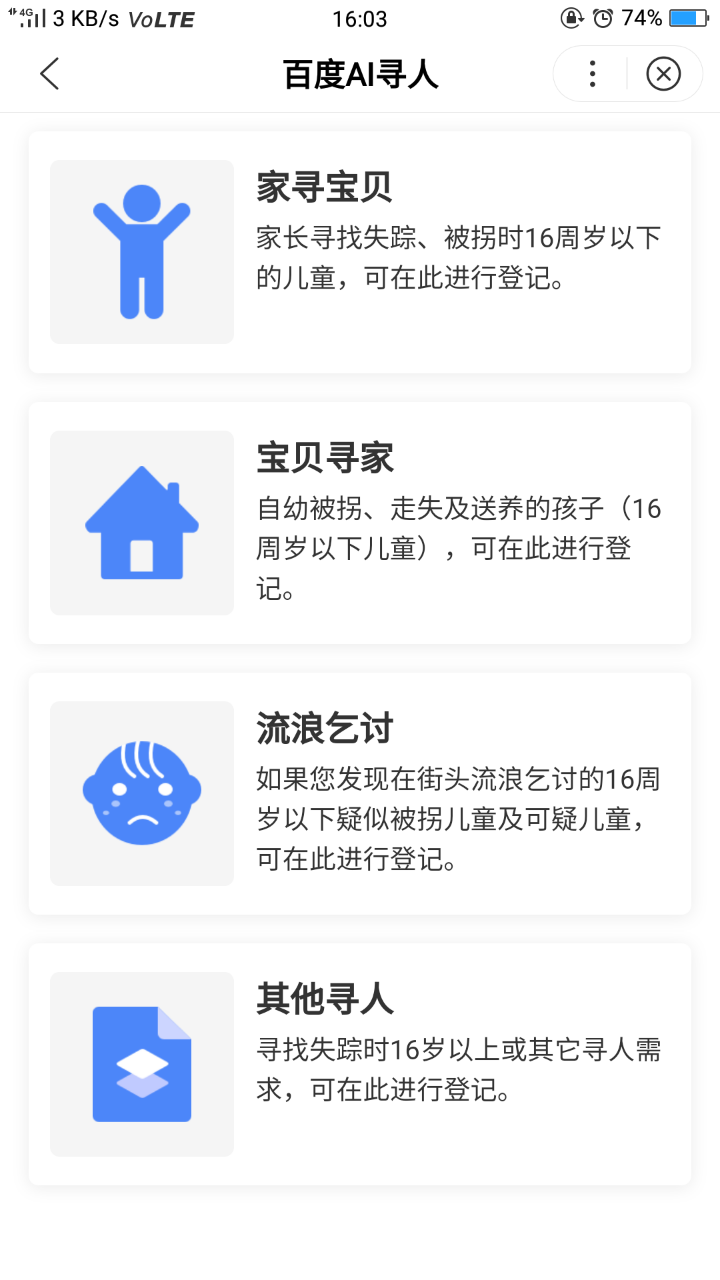
Task: Open the 宝贝寻家 section card
Action: pos(360,522)
